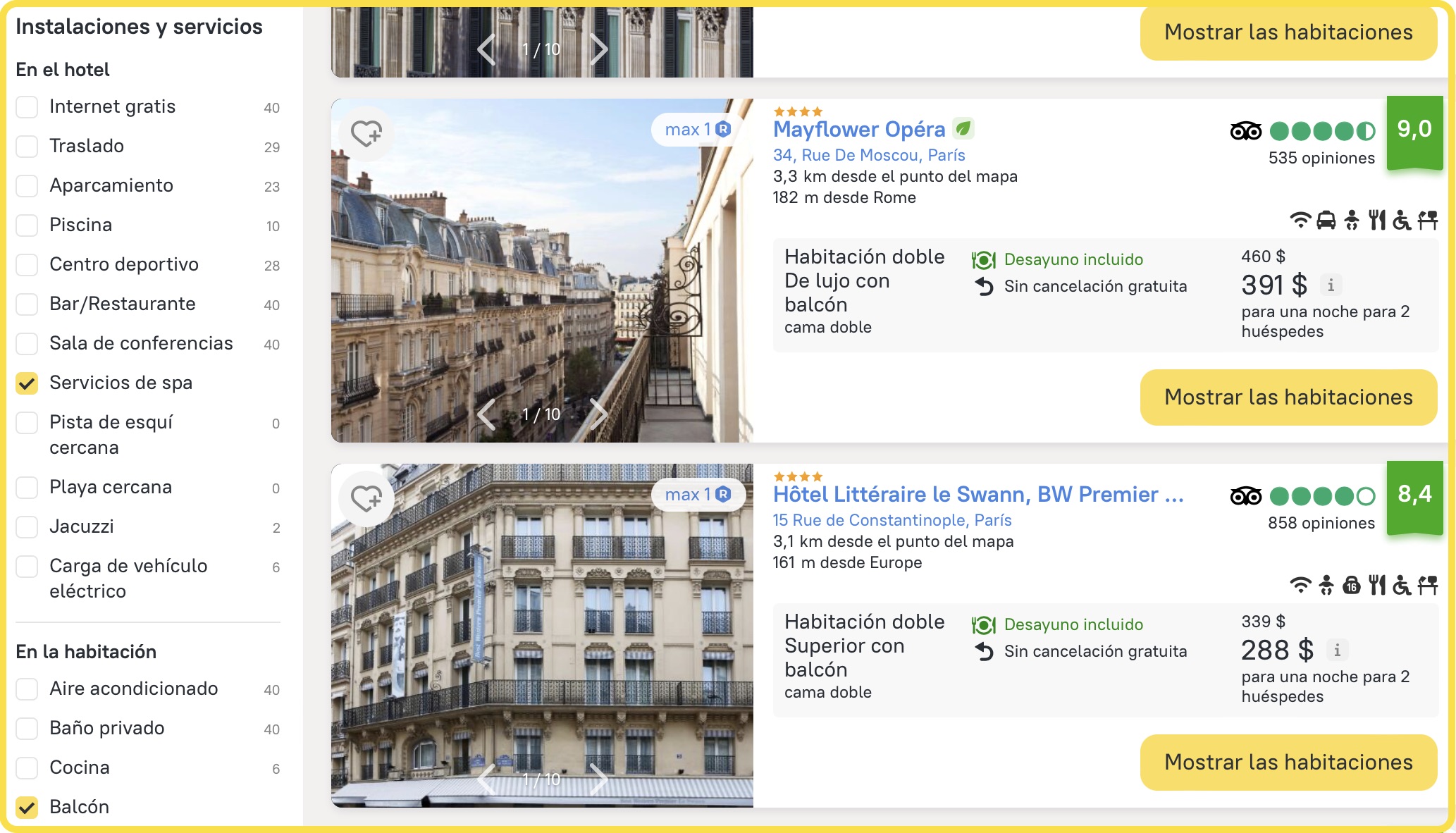Enable the Internet gratis filter
1456x833 pixels.
pos(27,107)
